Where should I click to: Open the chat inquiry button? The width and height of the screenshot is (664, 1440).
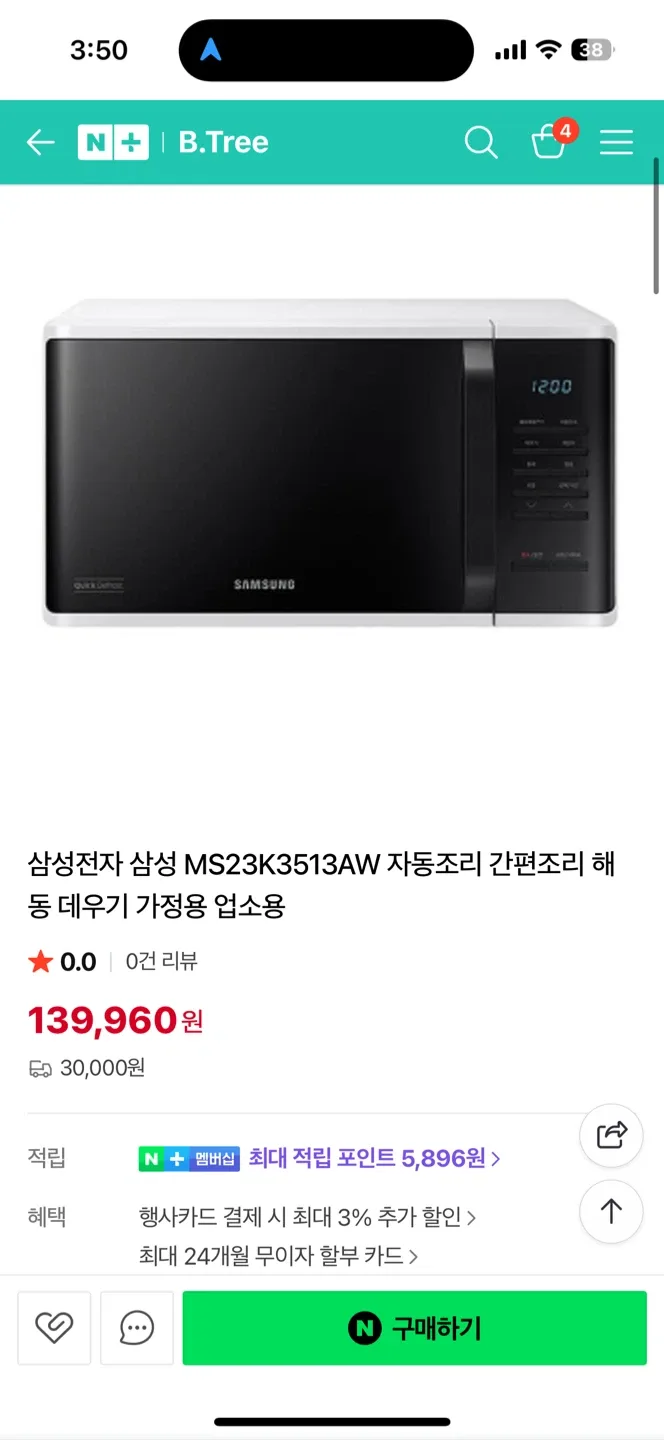(x=137, y=1328)
